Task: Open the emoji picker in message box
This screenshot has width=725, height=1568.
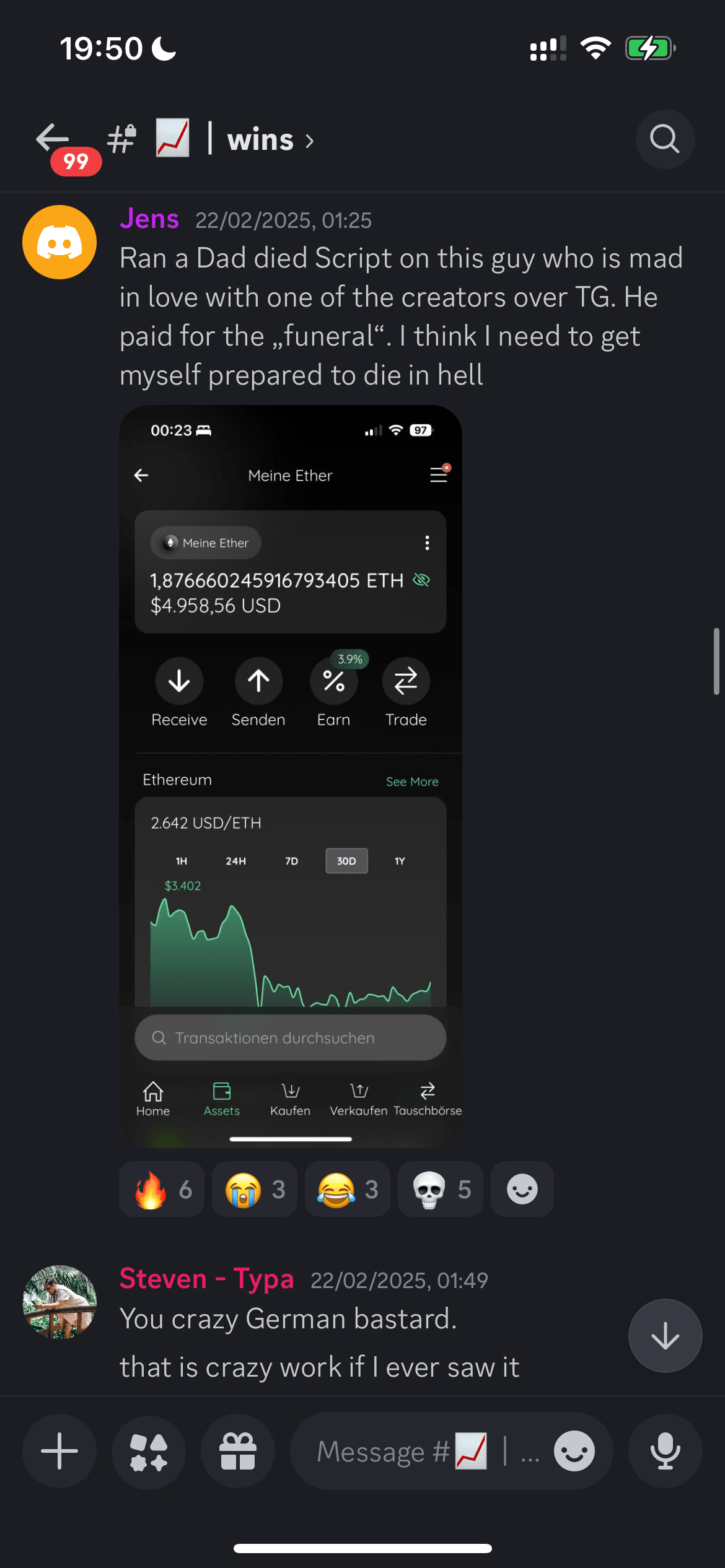Action: coord(574,1451)
